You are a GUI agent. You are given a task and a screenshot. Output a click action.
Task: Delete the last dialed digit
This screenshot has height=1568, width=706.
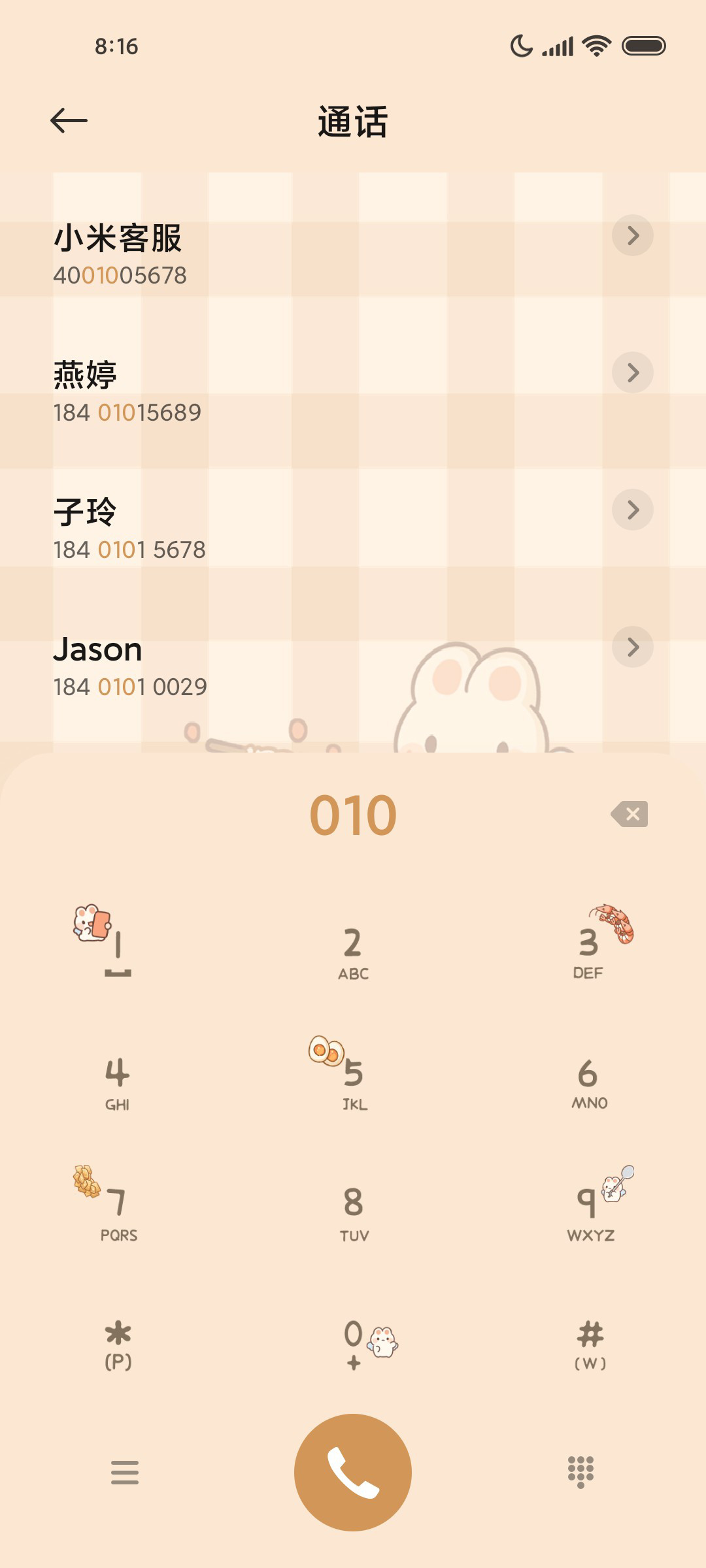(630, 814)
